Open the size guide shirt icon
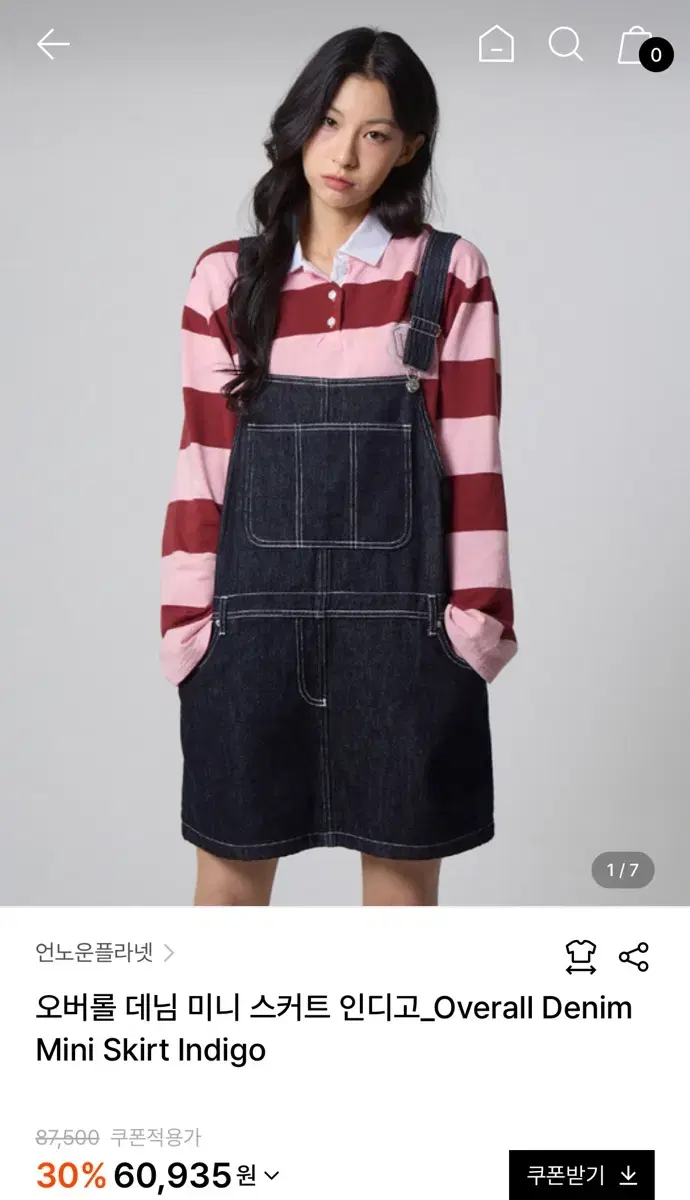Image resolution: width=690 pixels, height=1200 pixels. click(581, 957)
